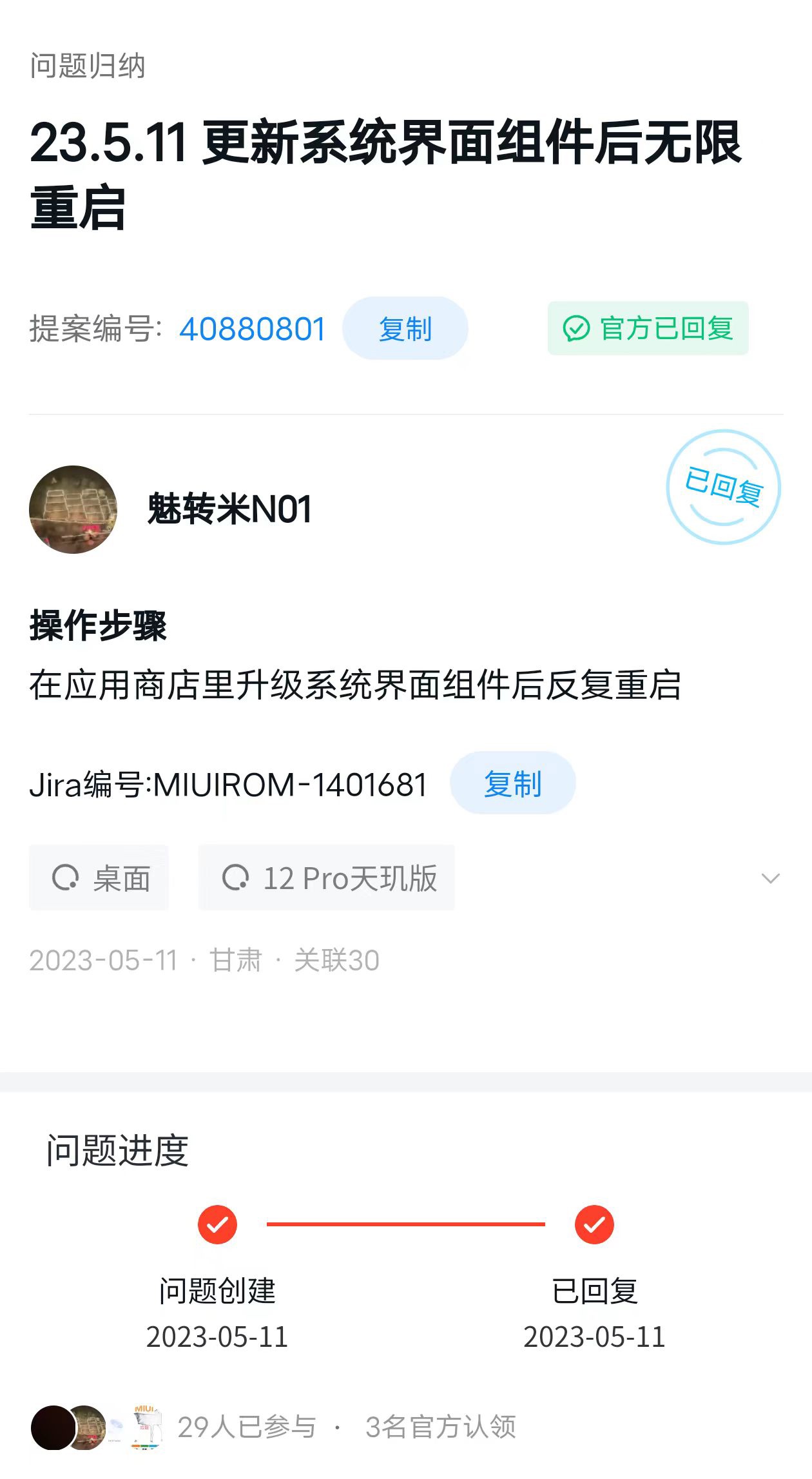Open 魅转米N01's profile avatar
This screenshot has width=812, height=1479.
click(x=73, y=509)
